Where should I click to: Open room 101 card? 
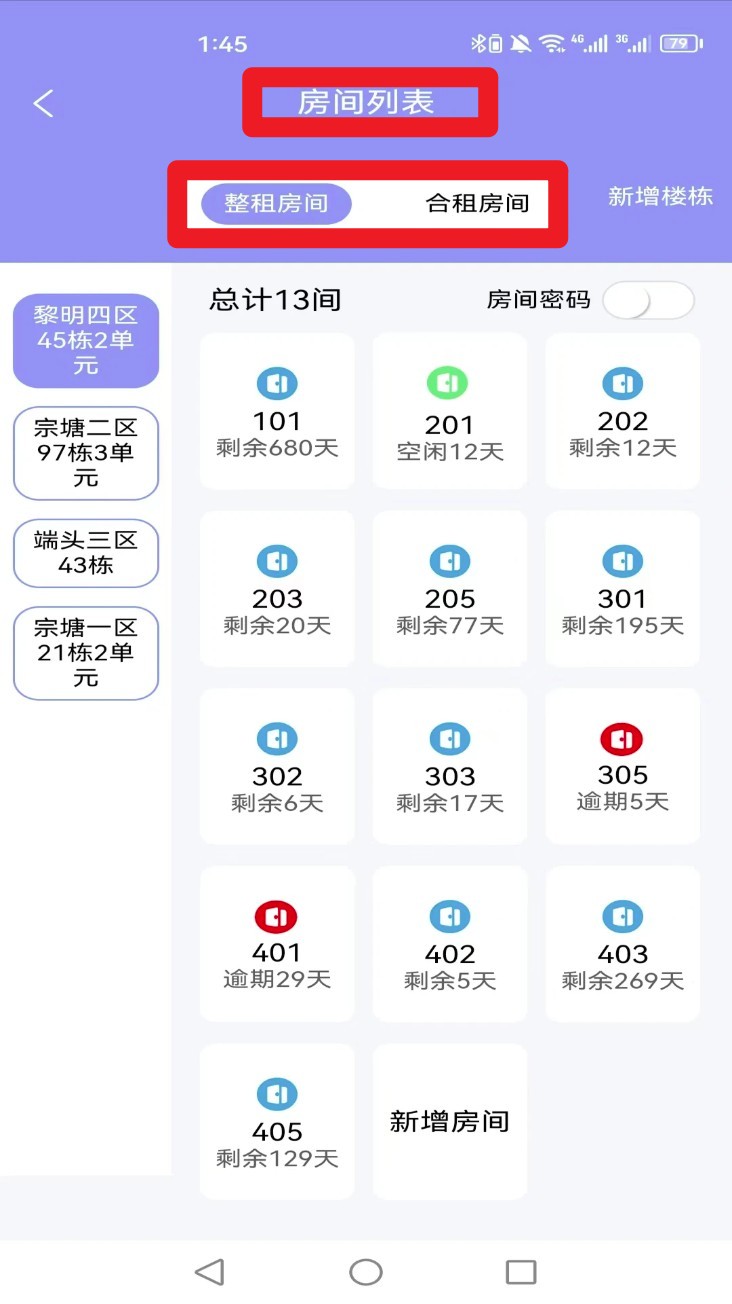[277, 412]
